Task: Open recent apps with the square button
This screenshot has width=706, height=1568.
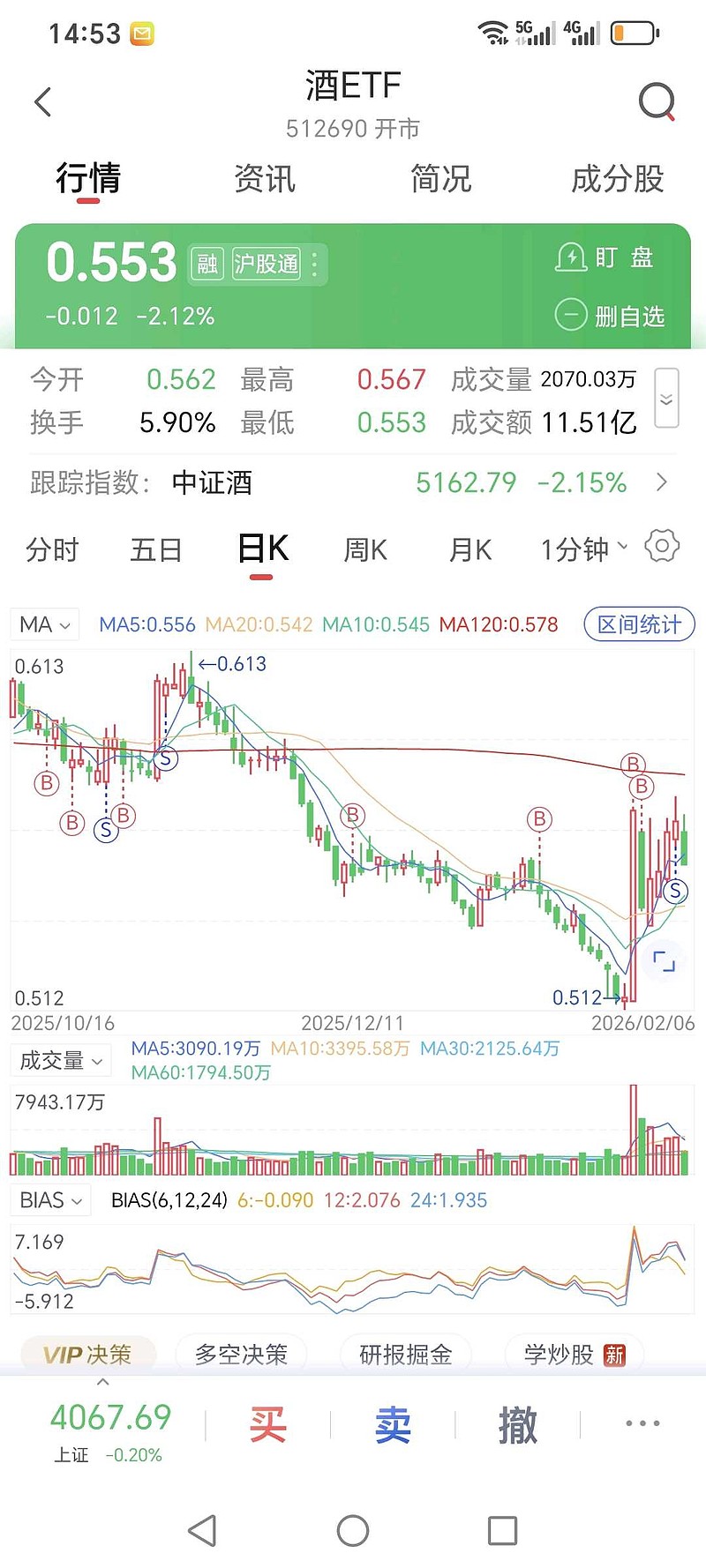Action: [x=501, y=1532]
